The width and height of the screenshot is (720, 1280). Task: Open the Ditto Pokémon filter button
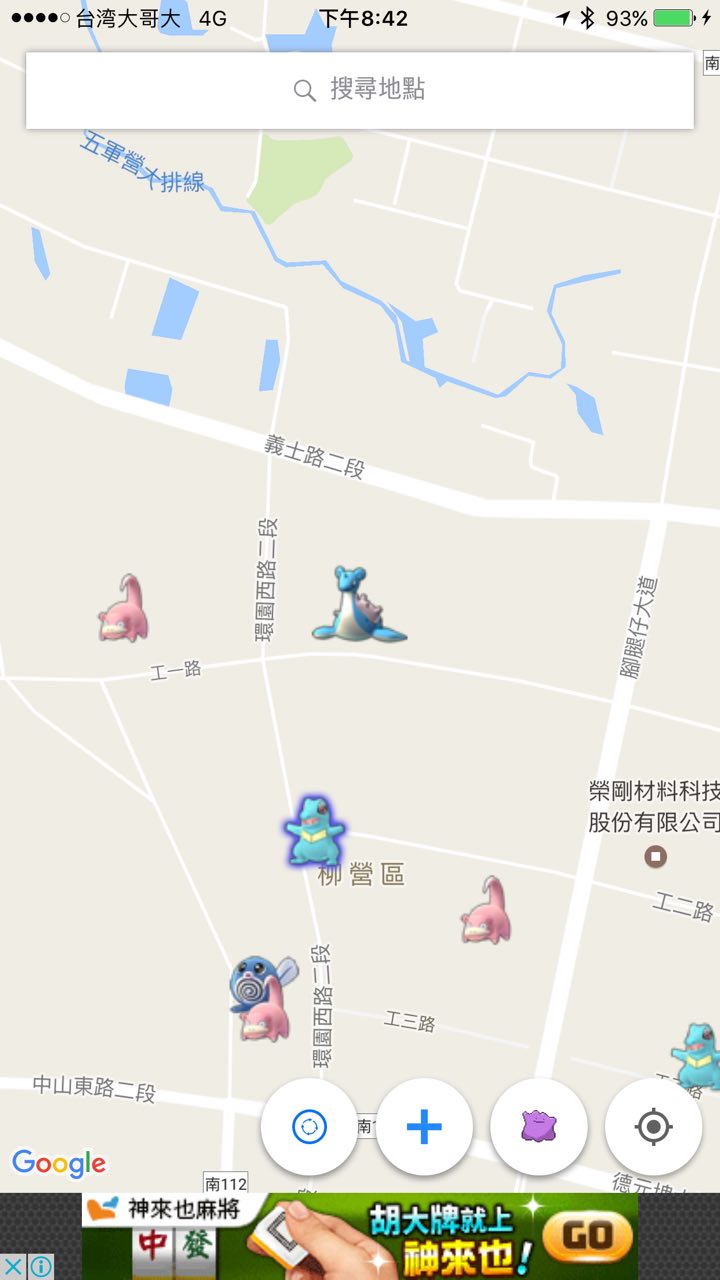click(x=538, y=1127)
